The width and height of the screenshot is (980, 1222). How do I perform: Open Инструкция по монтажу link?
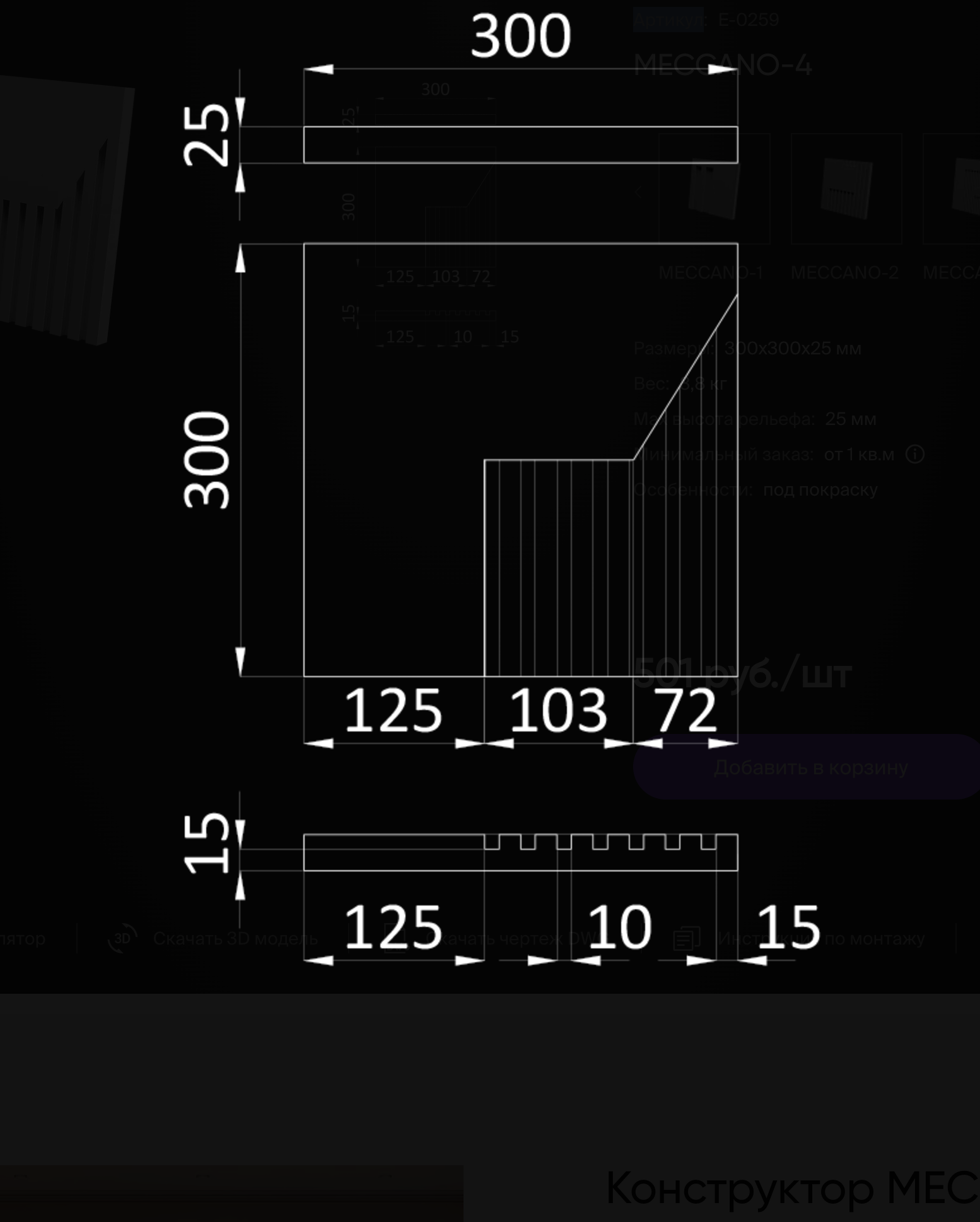click(x=799, y=938)
